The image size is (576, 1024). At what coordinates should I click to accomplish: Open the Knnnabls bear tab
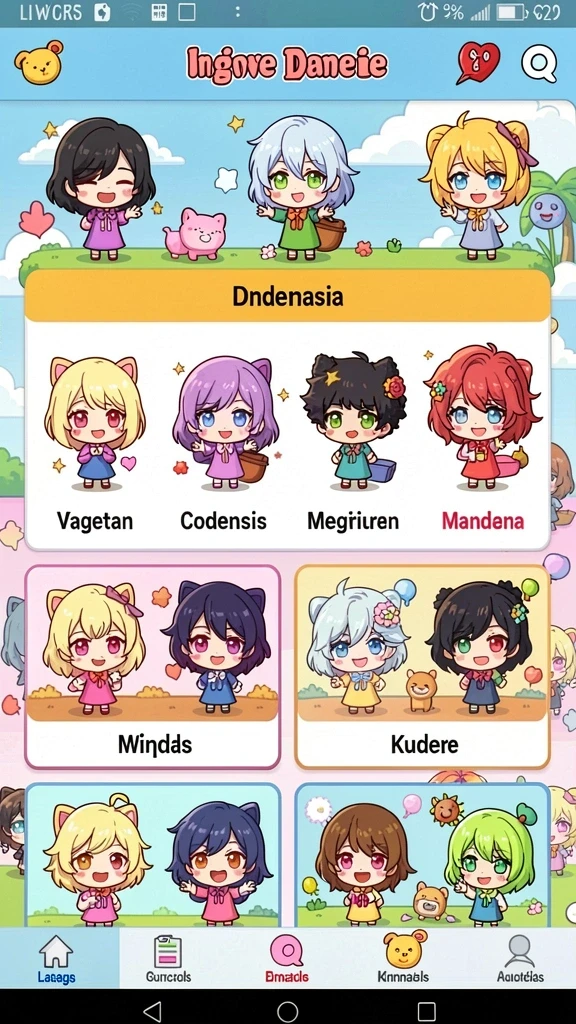403,959
